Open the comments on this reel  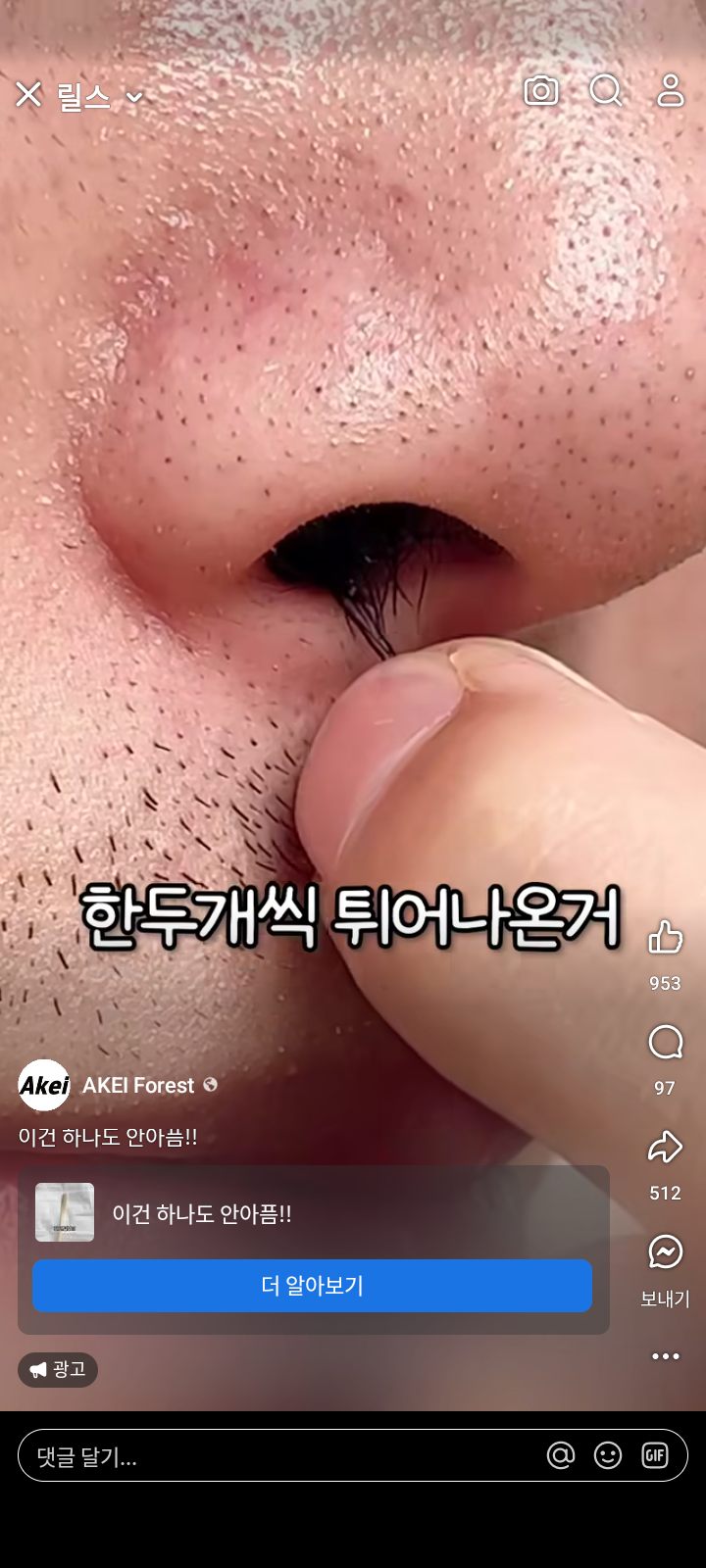[x=665, y=1043]
